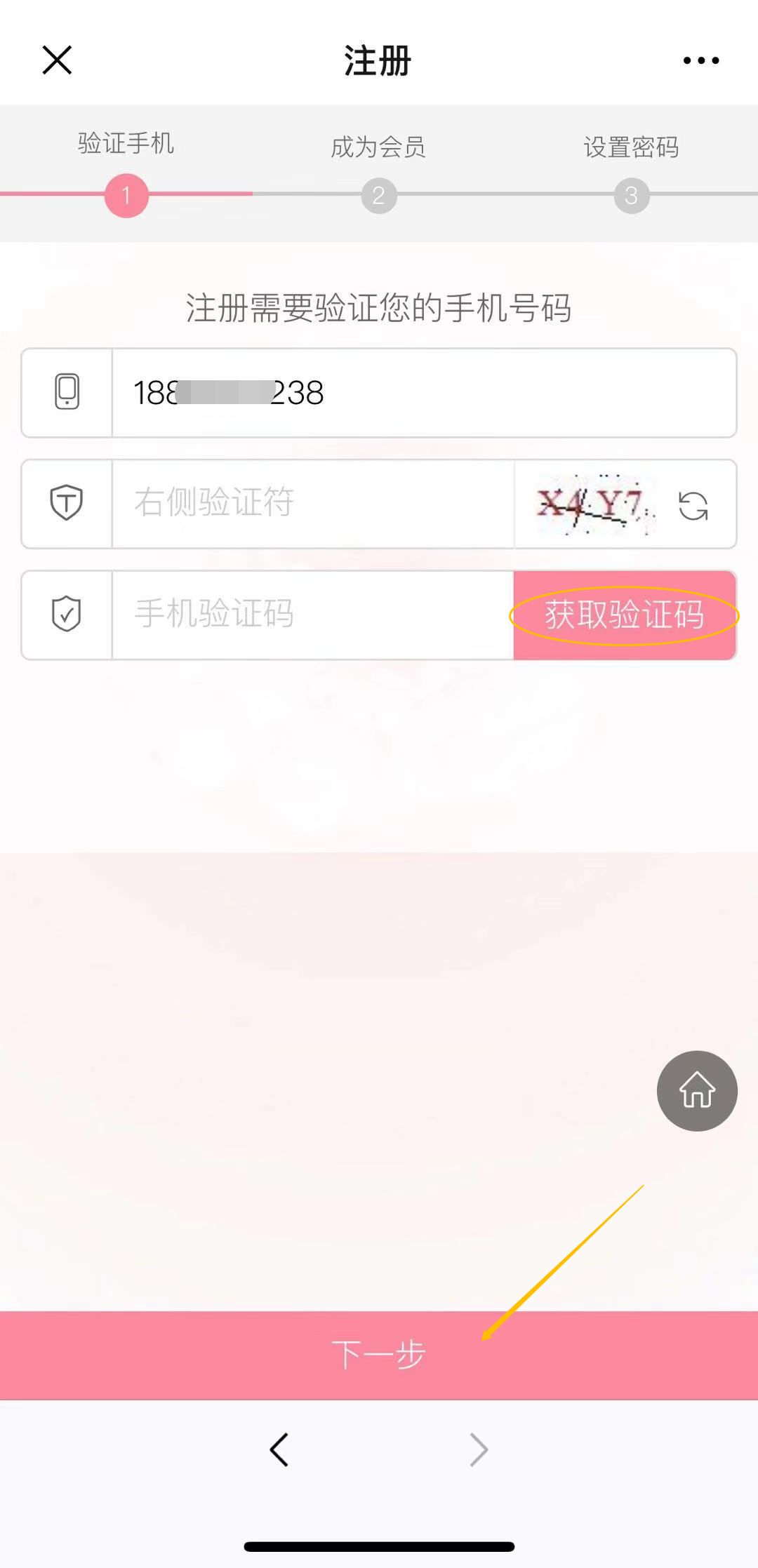The height and width of the screenshot is (1568, 758).
Task: Select the 成为会员 step tab
Action: click(378, 147)
